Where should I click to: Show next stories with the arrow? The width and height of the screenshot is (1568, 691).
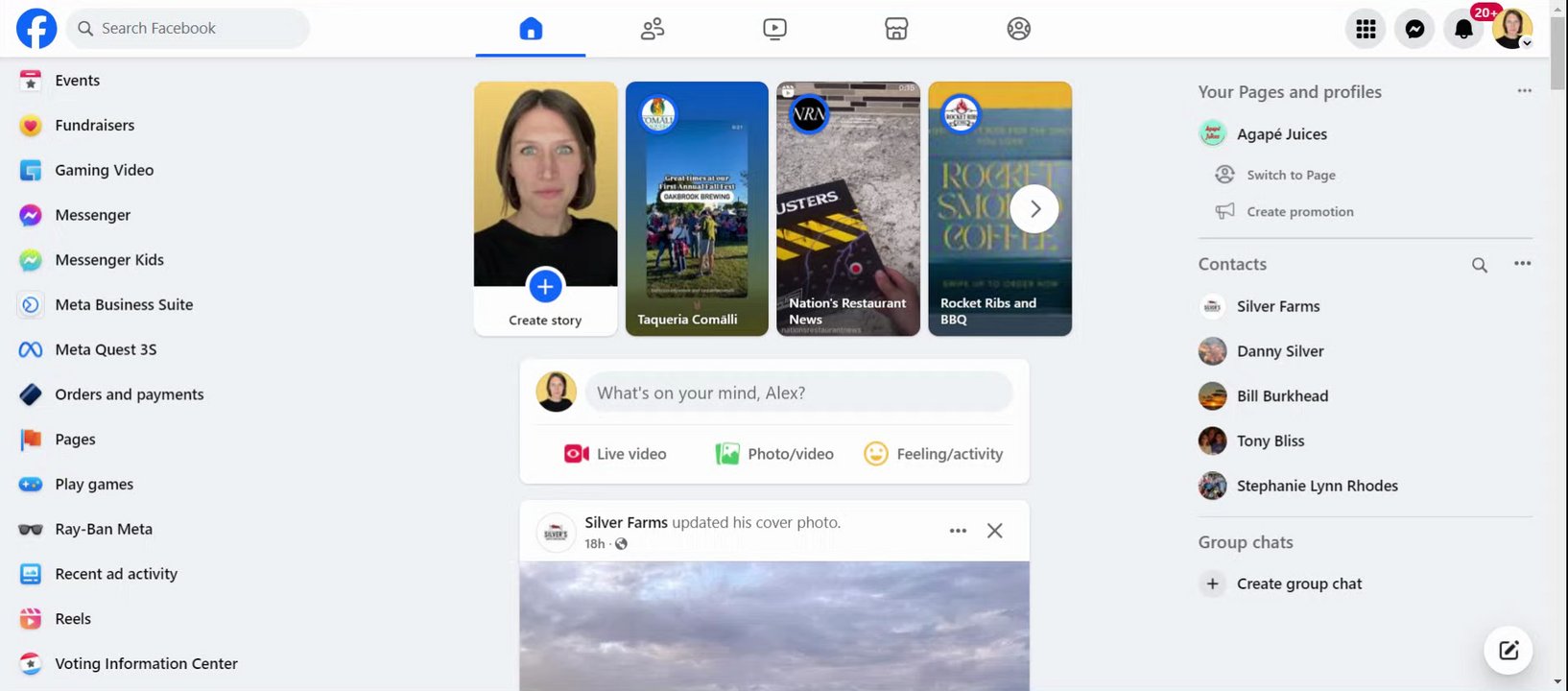coord(1034,209)
